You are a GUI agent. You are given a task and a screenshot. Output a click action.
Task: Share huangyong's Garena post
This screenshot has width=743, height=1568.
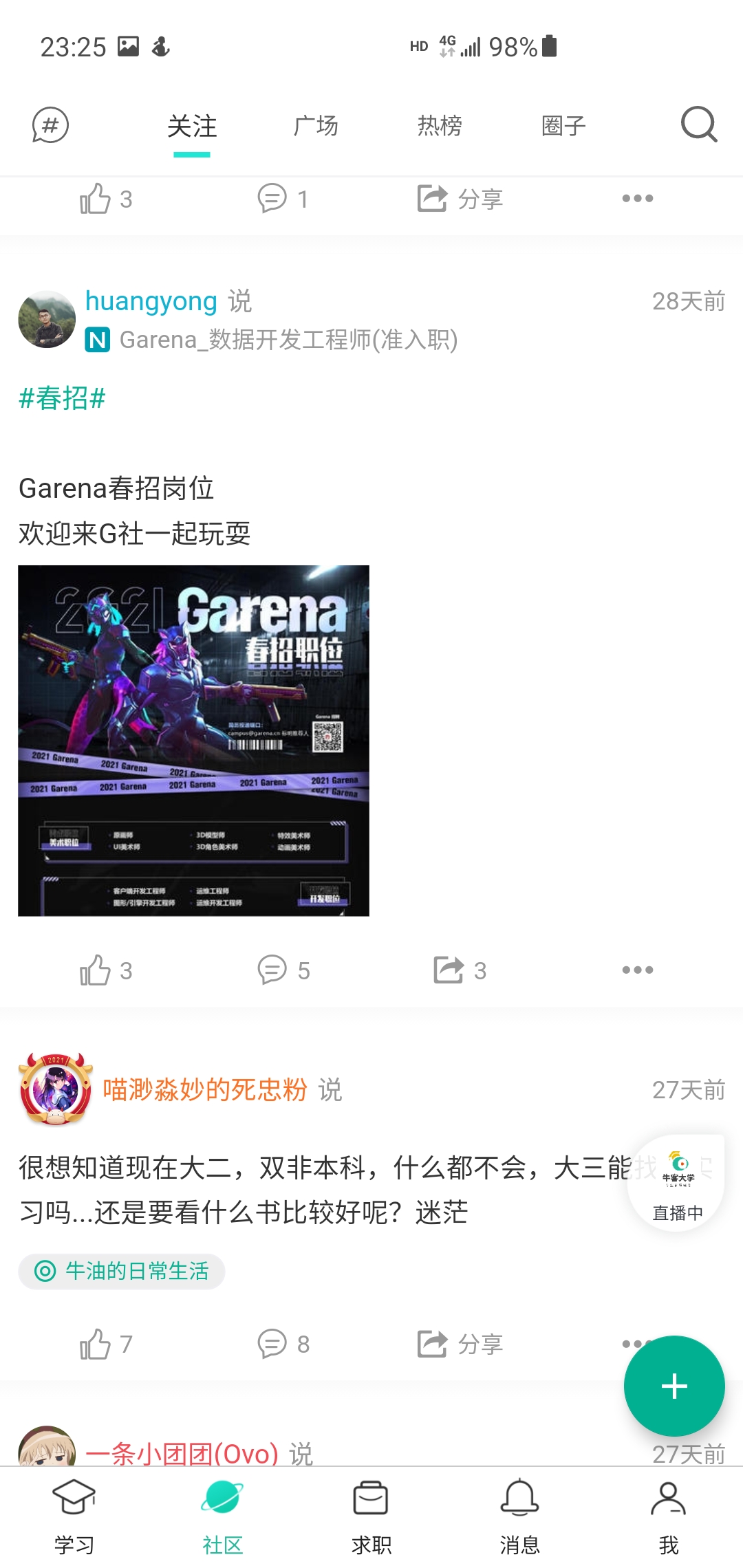pyautogui.click(x=460, y=970)
